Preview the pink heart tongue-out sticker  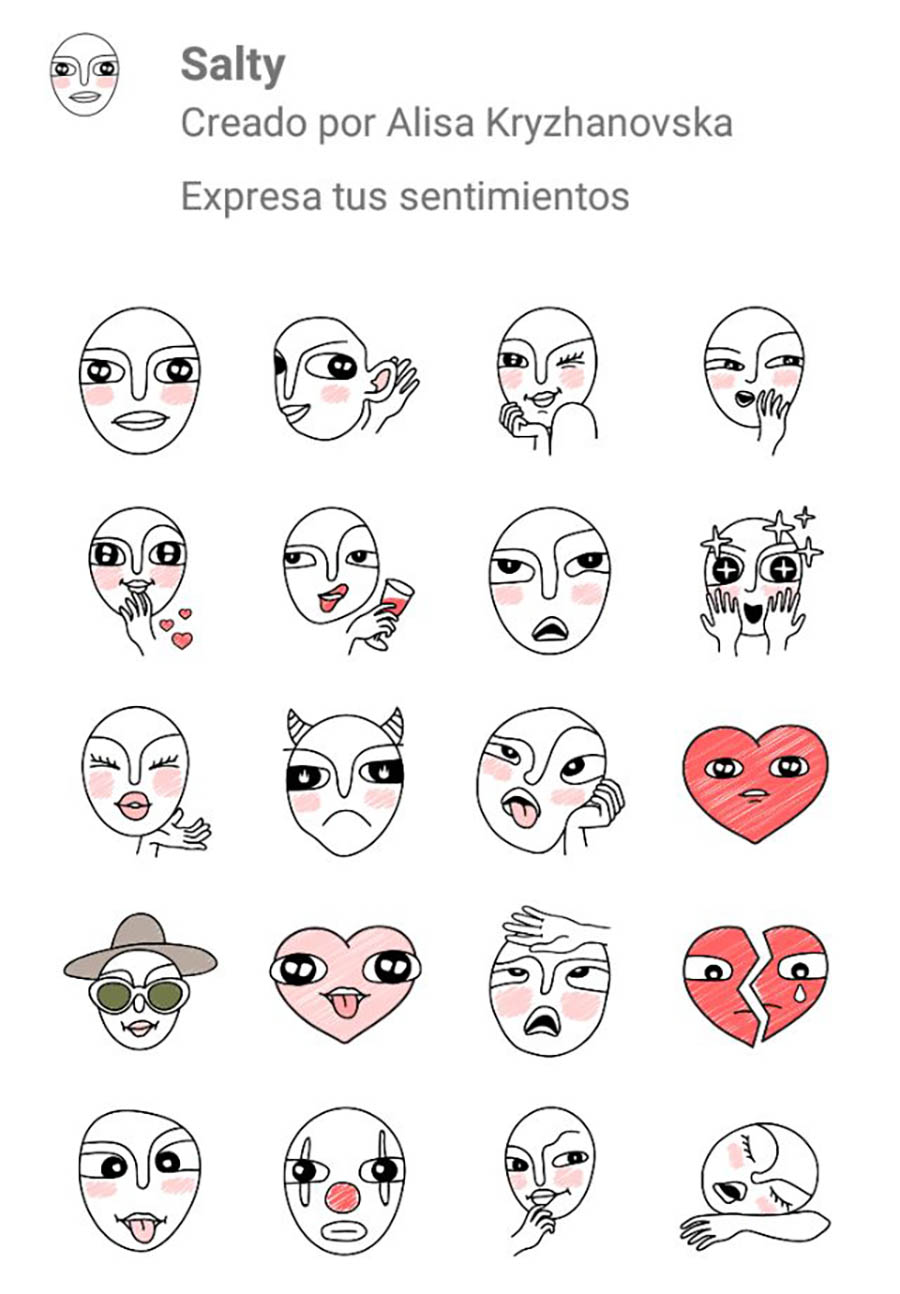345,982
